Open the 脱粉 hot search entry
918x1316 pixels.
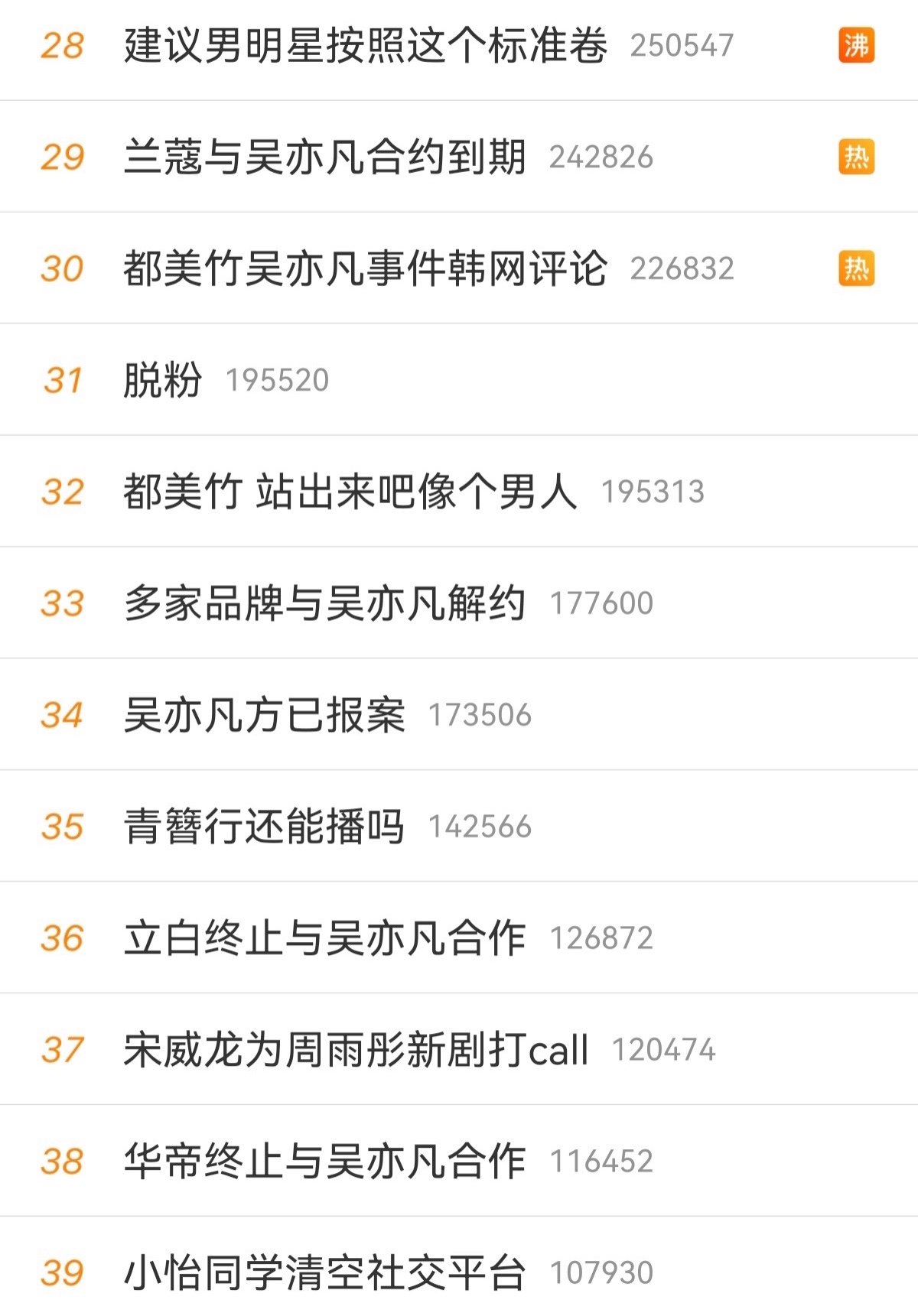tap(163, 380)
